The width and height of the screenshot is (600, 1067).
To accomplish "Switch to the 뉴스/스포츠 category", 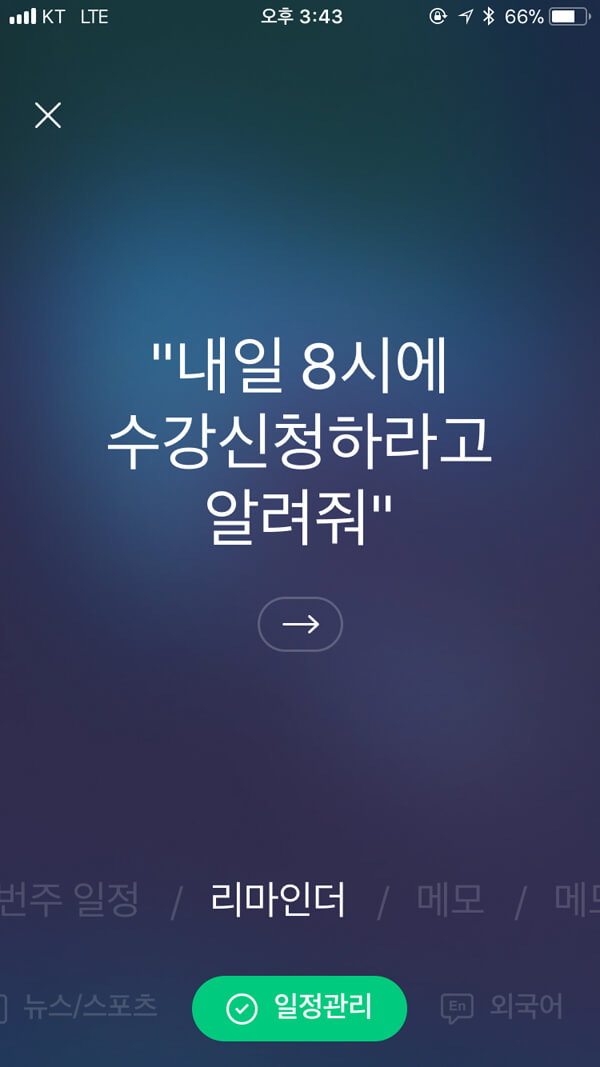I will tap(79, 1006).
